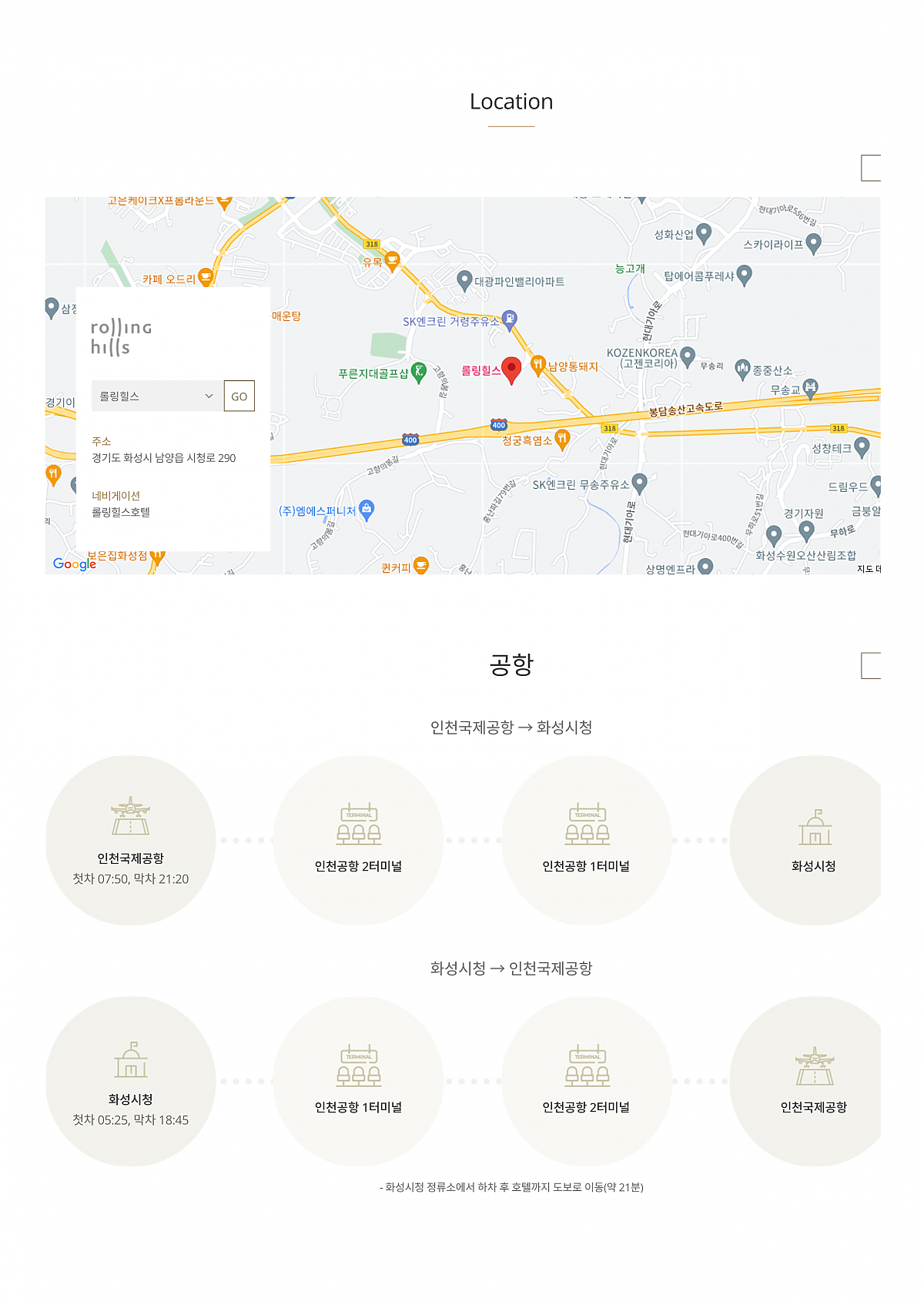Tap the GO button
The image size is (924, 1308).
(239, 396)
